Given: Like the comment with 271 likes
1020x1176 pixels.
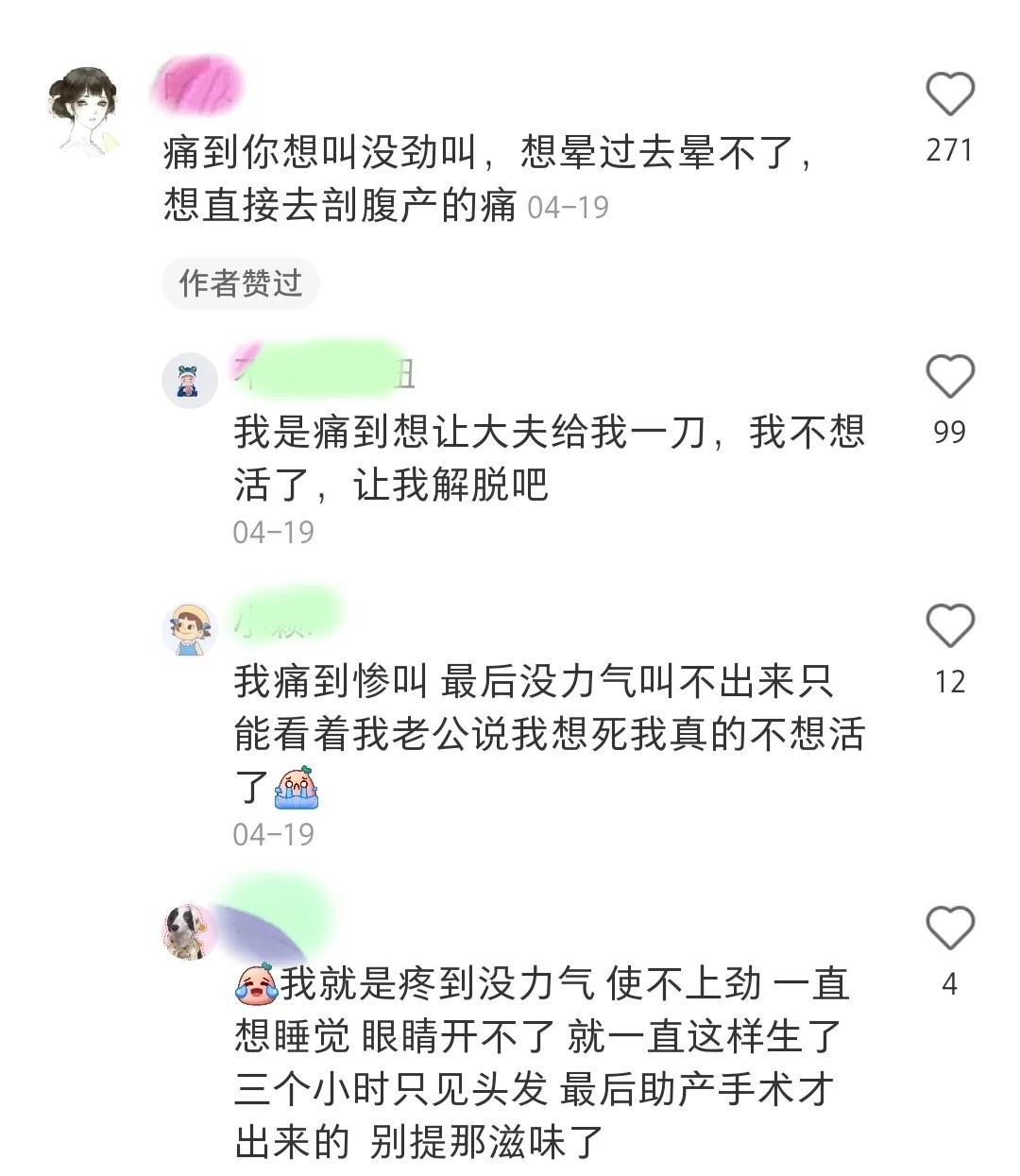Looking at the screenshot, I should click(x=949, y=94).
